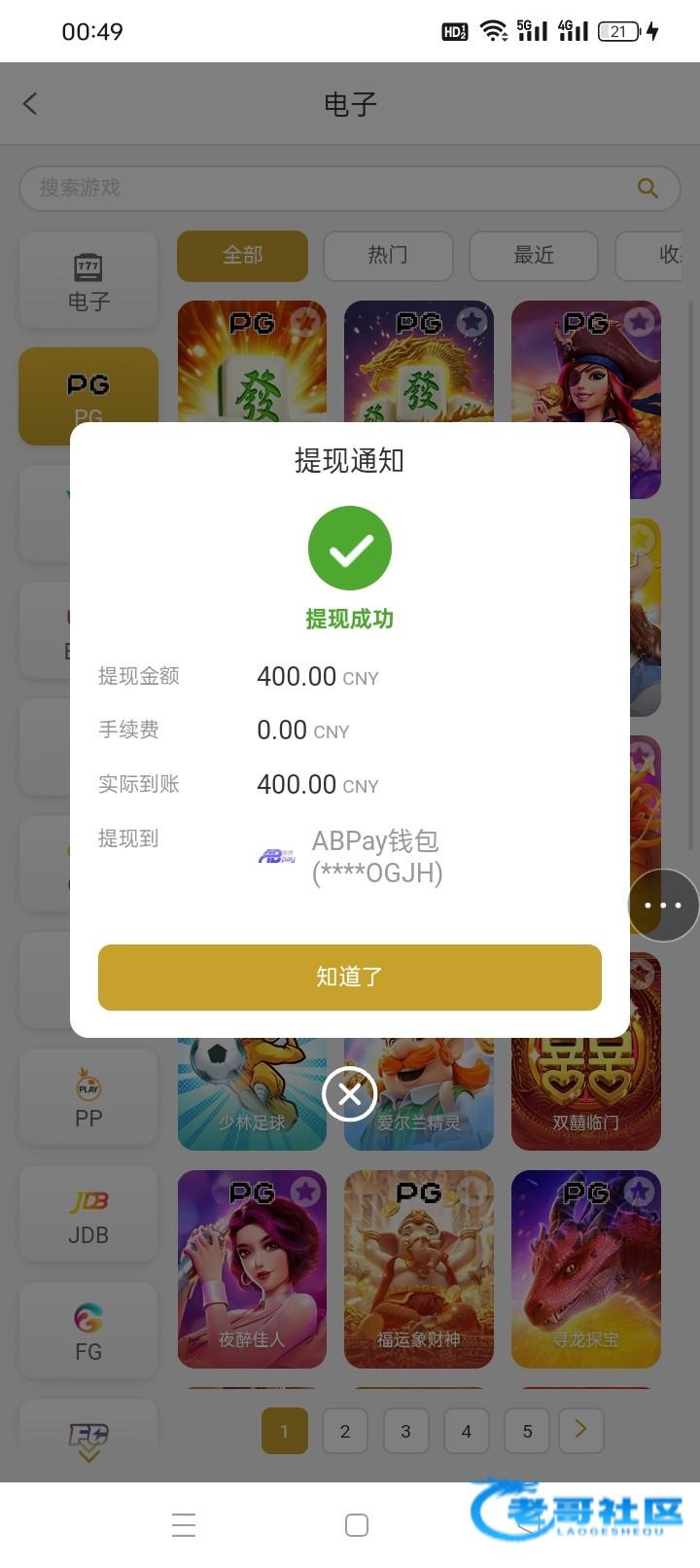Tap the system home button
The height and width of the screenshot is (1568, 700).
[x=357, y=1525]
